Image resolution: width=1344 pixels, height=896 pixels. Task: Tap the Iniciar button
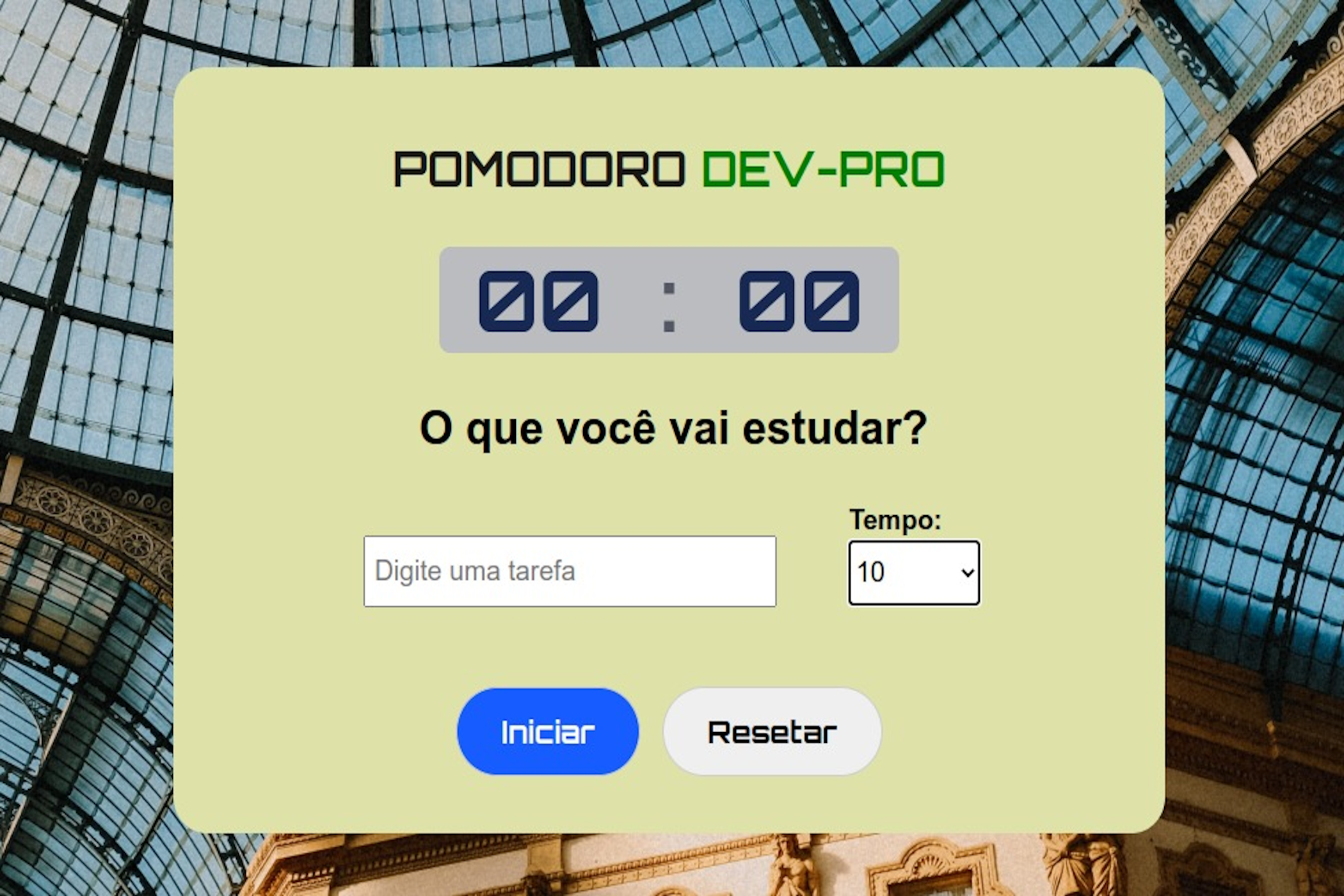point(547,732)
